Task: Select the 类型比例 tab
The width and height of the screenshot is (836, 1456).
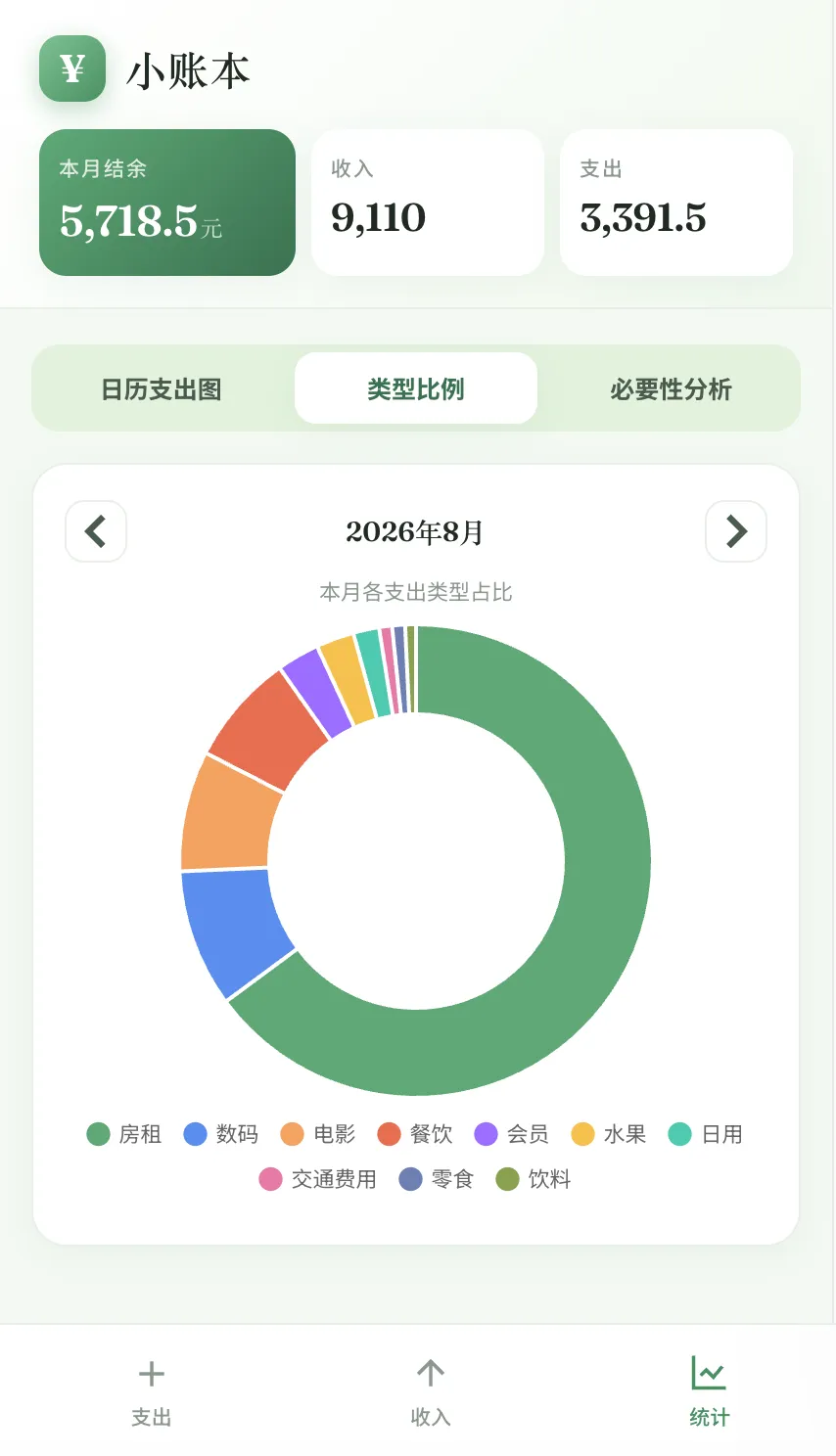Action: pyautogui.click(x=416, y=388)
